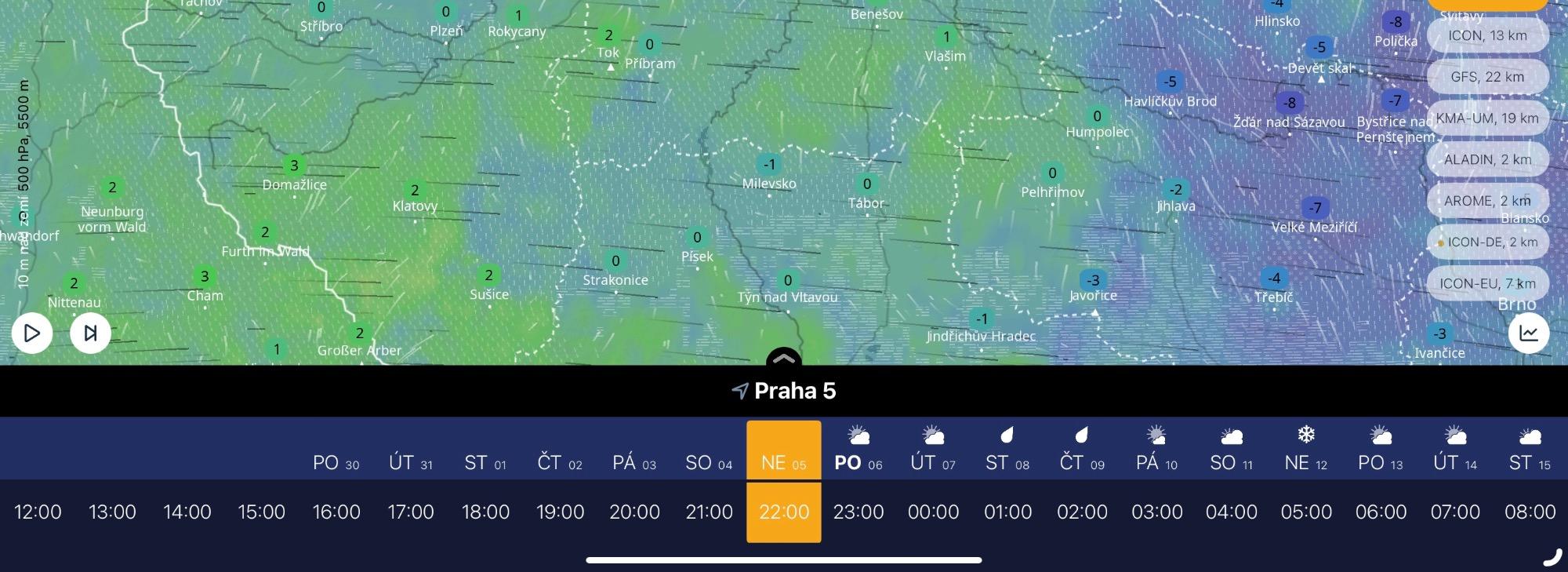Start forecast animation playback
1568x572 pixels.
click(x=32, y=333)
